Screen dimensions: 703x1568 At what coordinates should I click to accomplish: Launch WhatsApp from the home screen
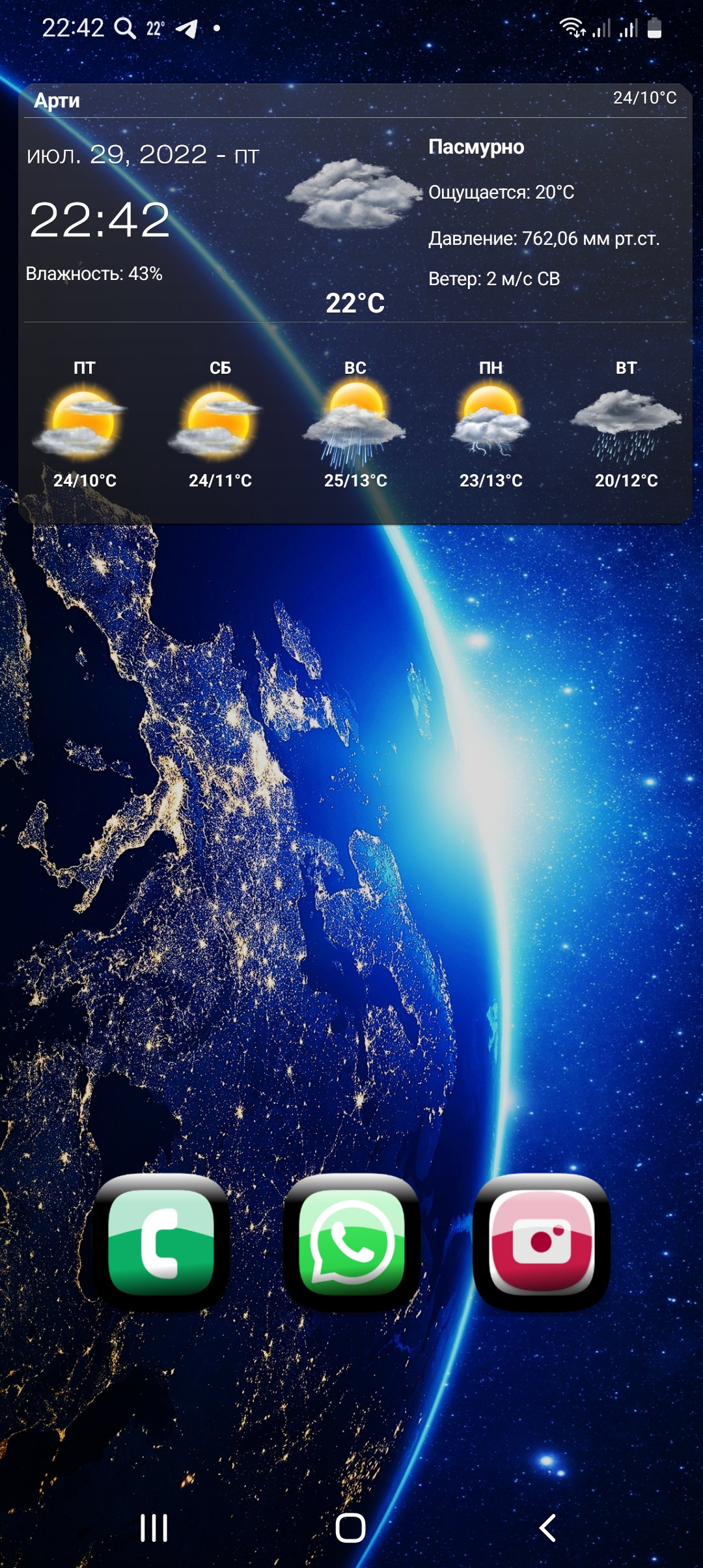pos(351,1242)
